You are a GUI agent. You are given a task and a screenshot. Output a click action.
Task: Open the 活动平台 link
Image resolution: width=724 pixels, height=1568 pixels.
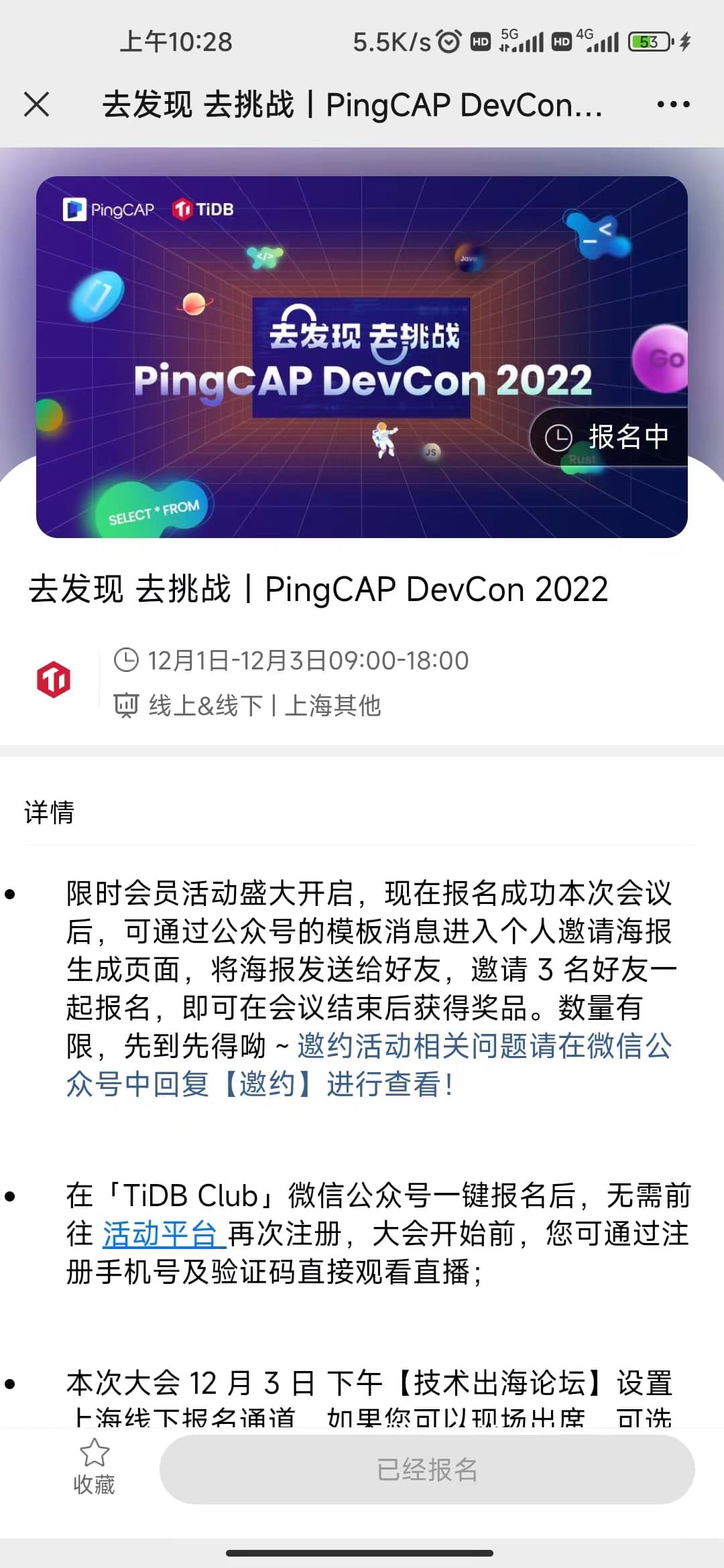[x=163, y=1234]
